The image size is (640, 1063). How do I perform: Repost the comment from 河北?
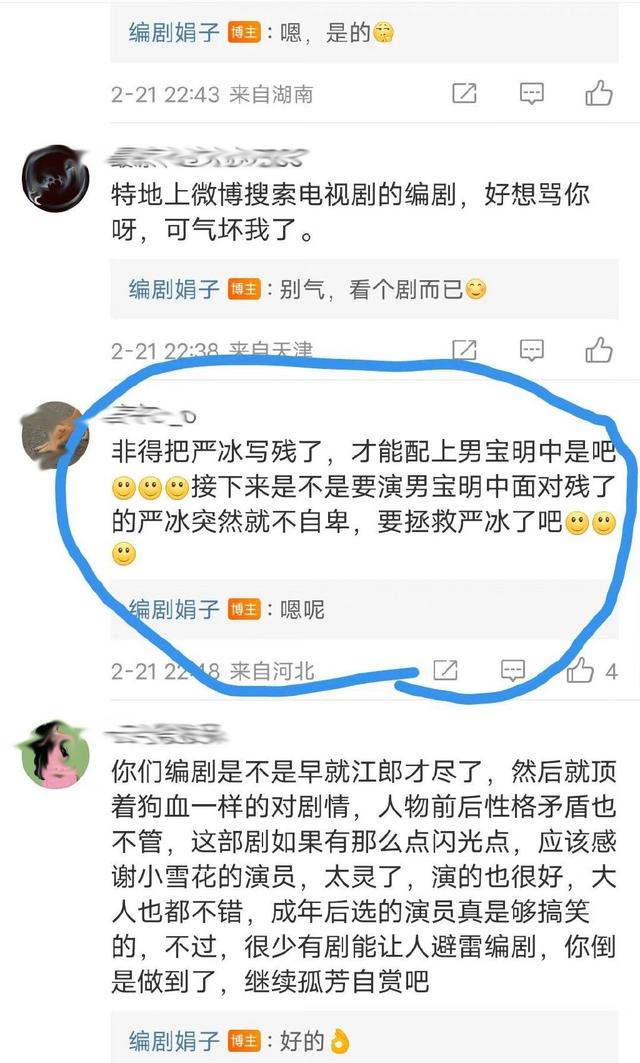click(445, 670)
